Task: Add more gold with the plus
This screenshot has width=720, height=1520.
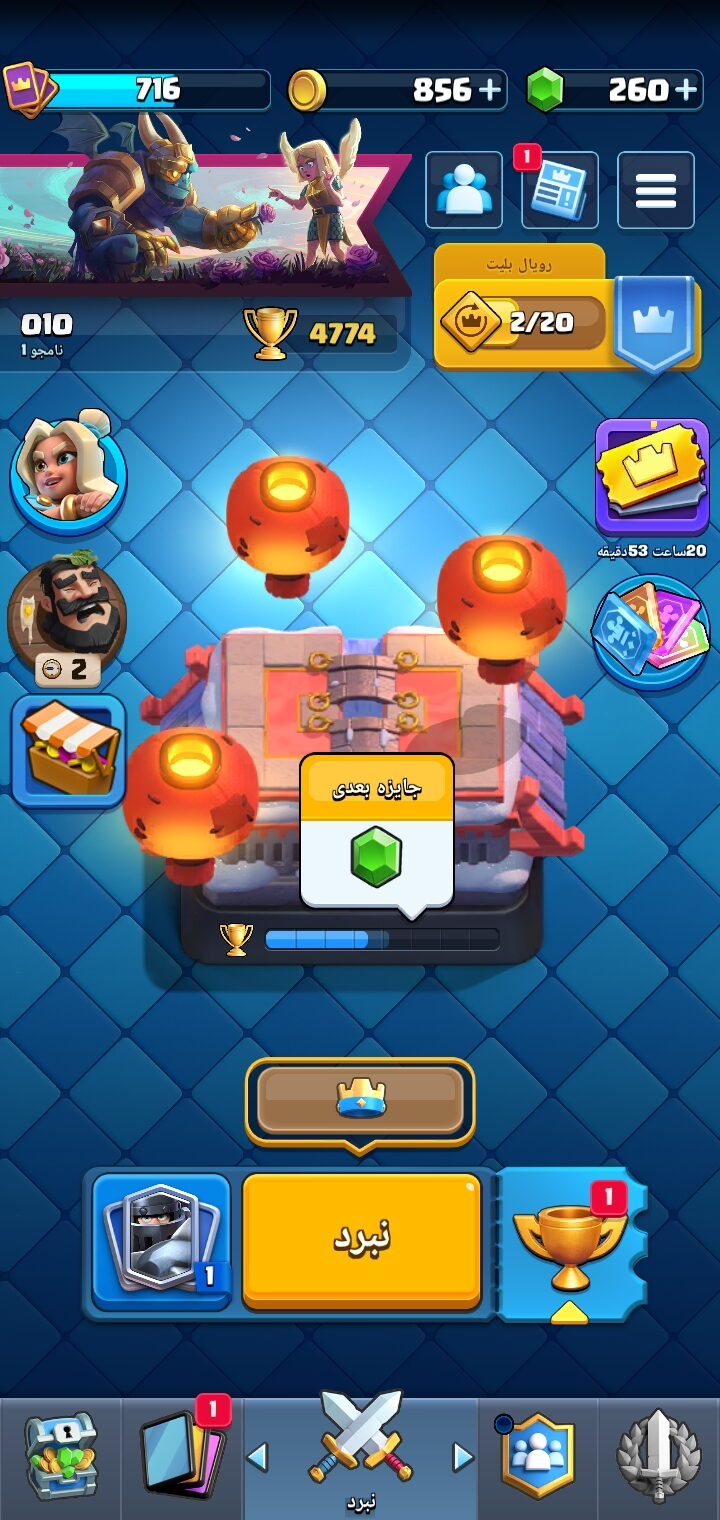Action: pos(490,90)
